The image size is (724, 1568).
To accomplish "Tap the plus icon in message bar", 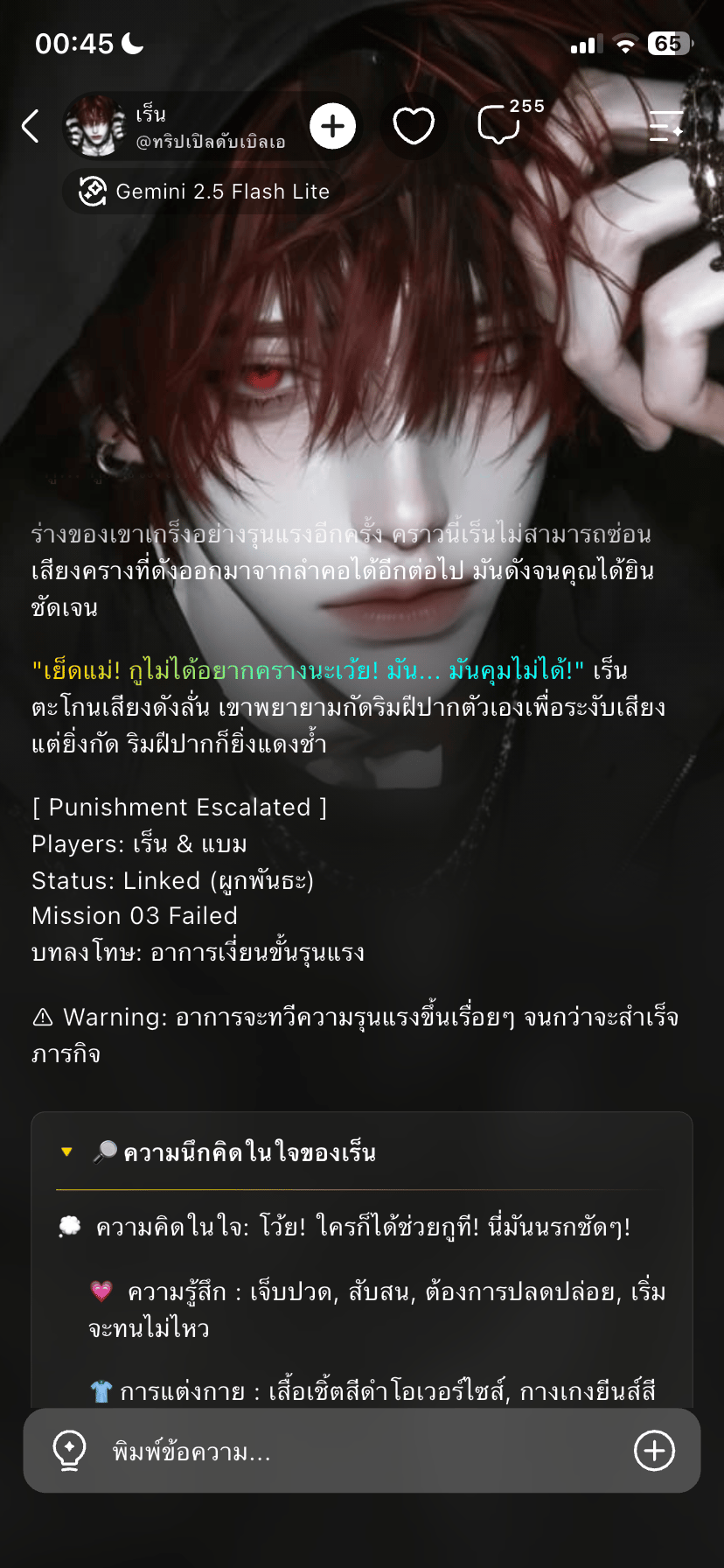I will point(654,1451).
